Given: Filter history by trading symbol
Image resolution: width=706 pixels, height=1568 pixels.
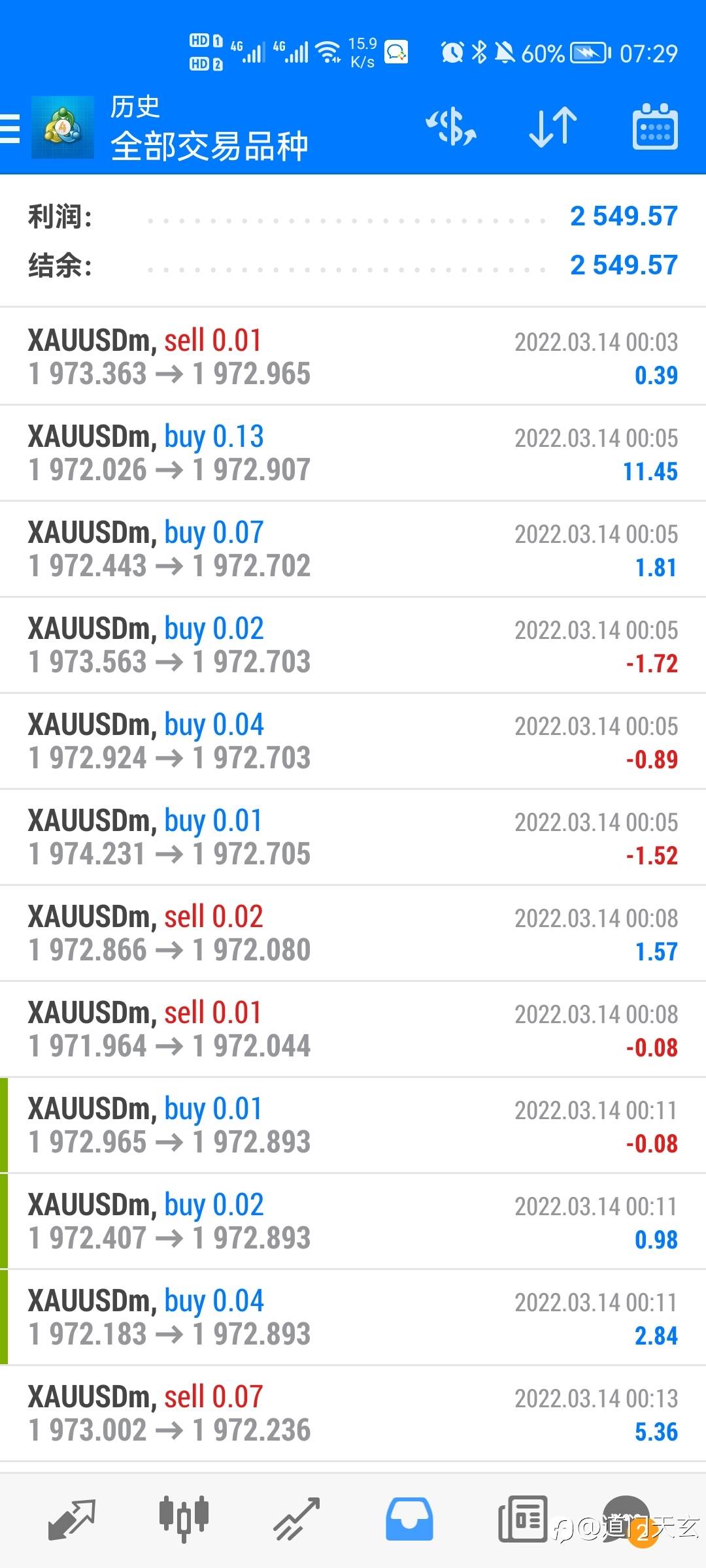Looking at the screenshot, I should (451, 126).
